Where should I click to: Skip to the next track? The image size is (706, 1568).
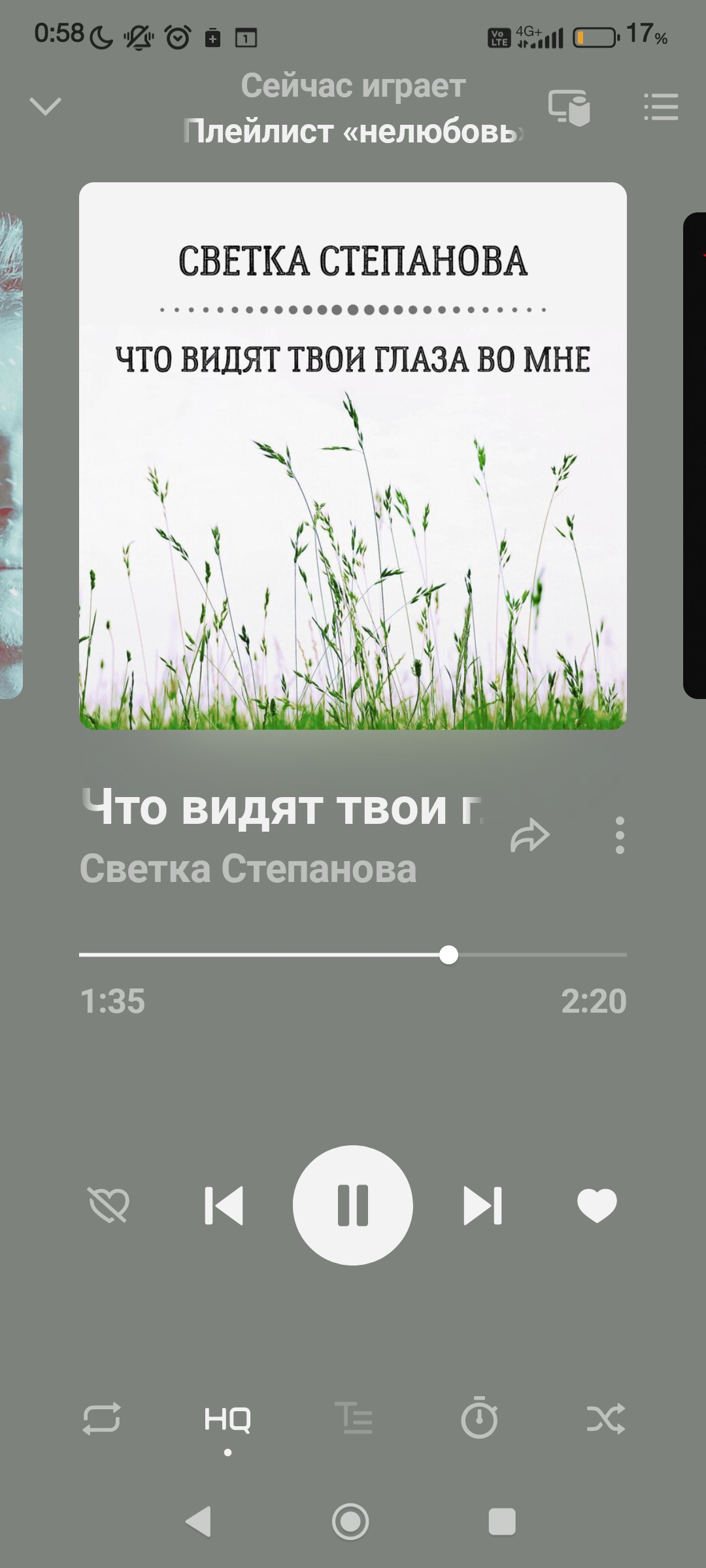(482, 1205)
